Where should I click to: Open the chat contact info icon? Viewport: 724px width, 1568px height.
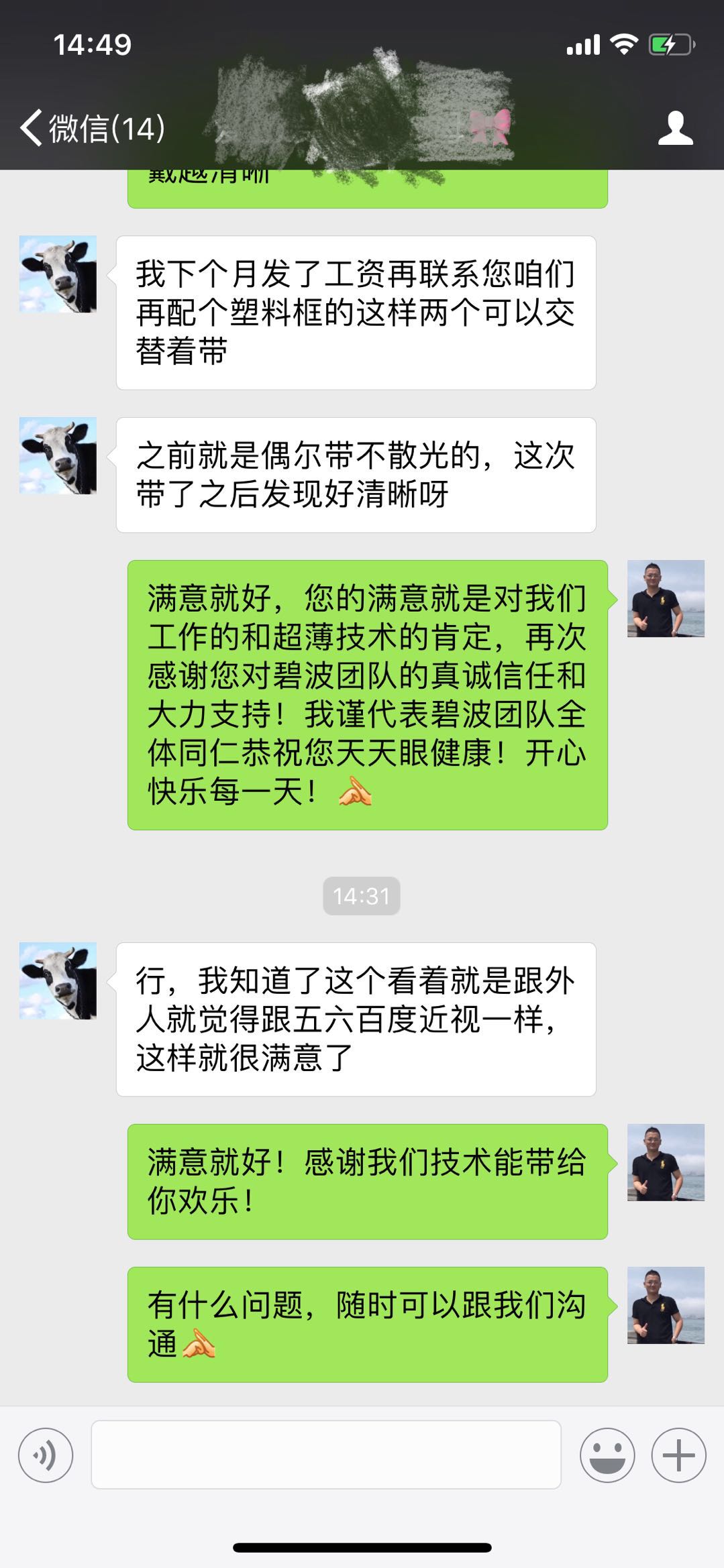point(675,127)
